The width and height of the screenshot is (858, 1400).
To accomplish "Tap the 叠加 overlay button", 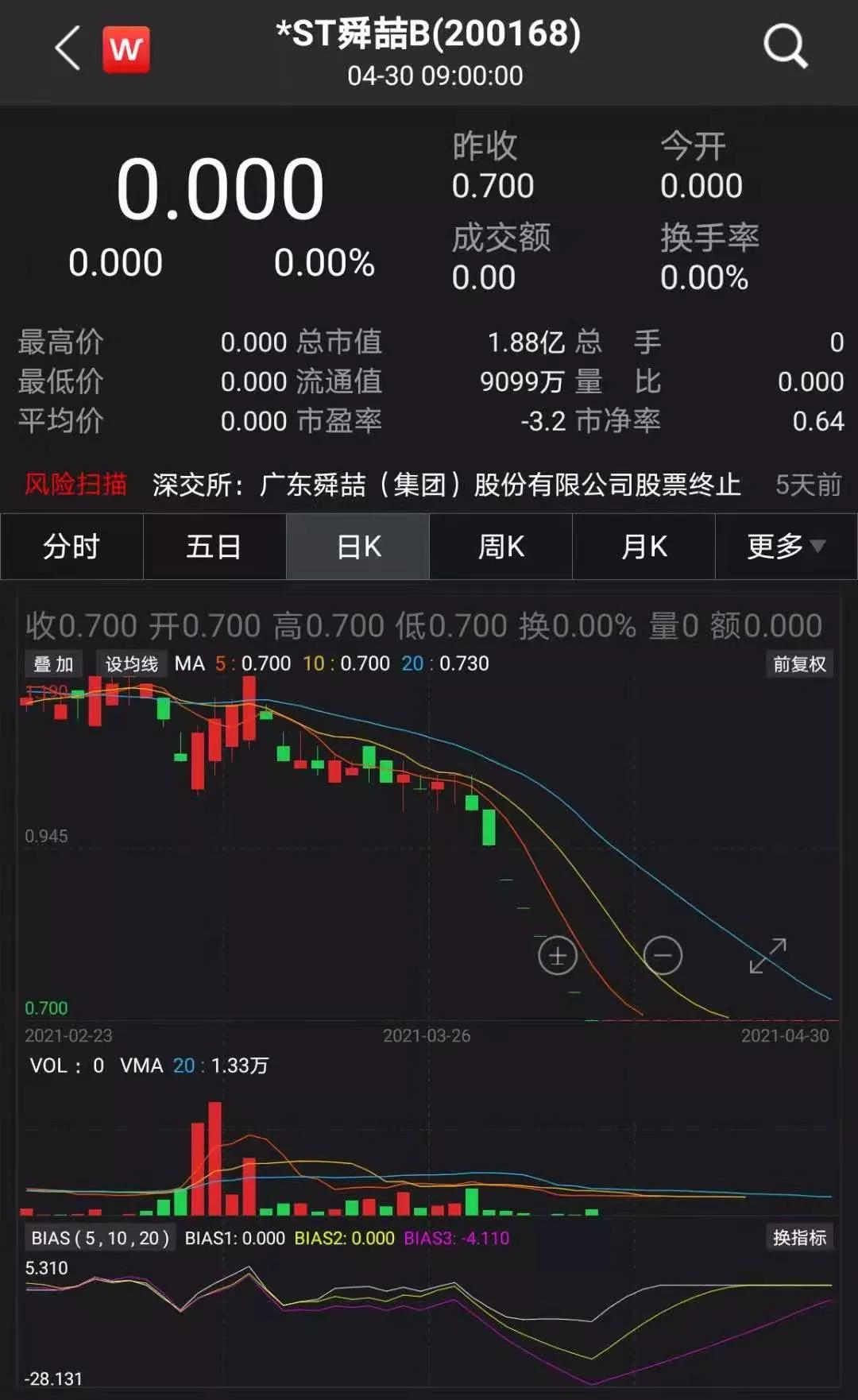I will click(x=53, y=664).
